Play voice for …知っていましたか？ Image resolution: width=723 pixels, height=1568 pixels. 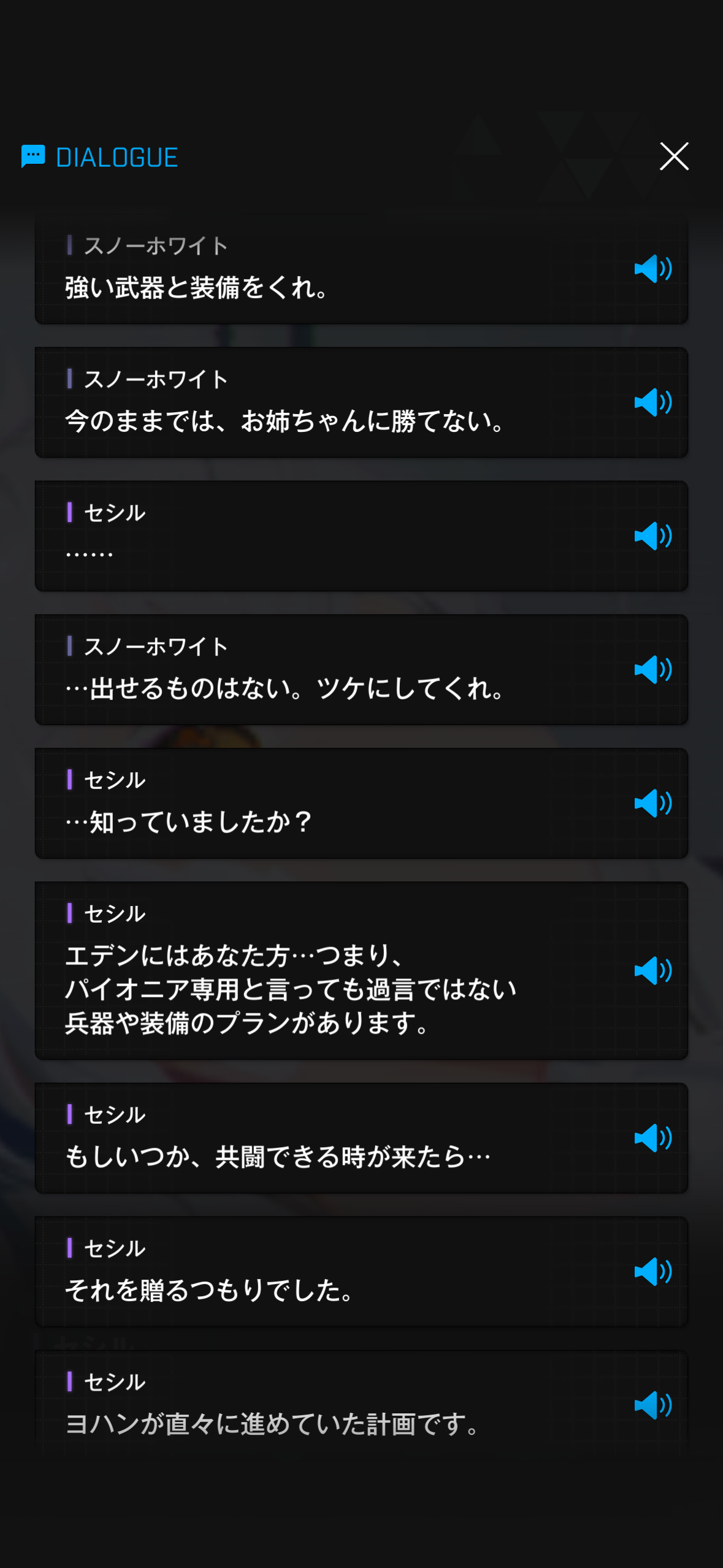[652, 803]
